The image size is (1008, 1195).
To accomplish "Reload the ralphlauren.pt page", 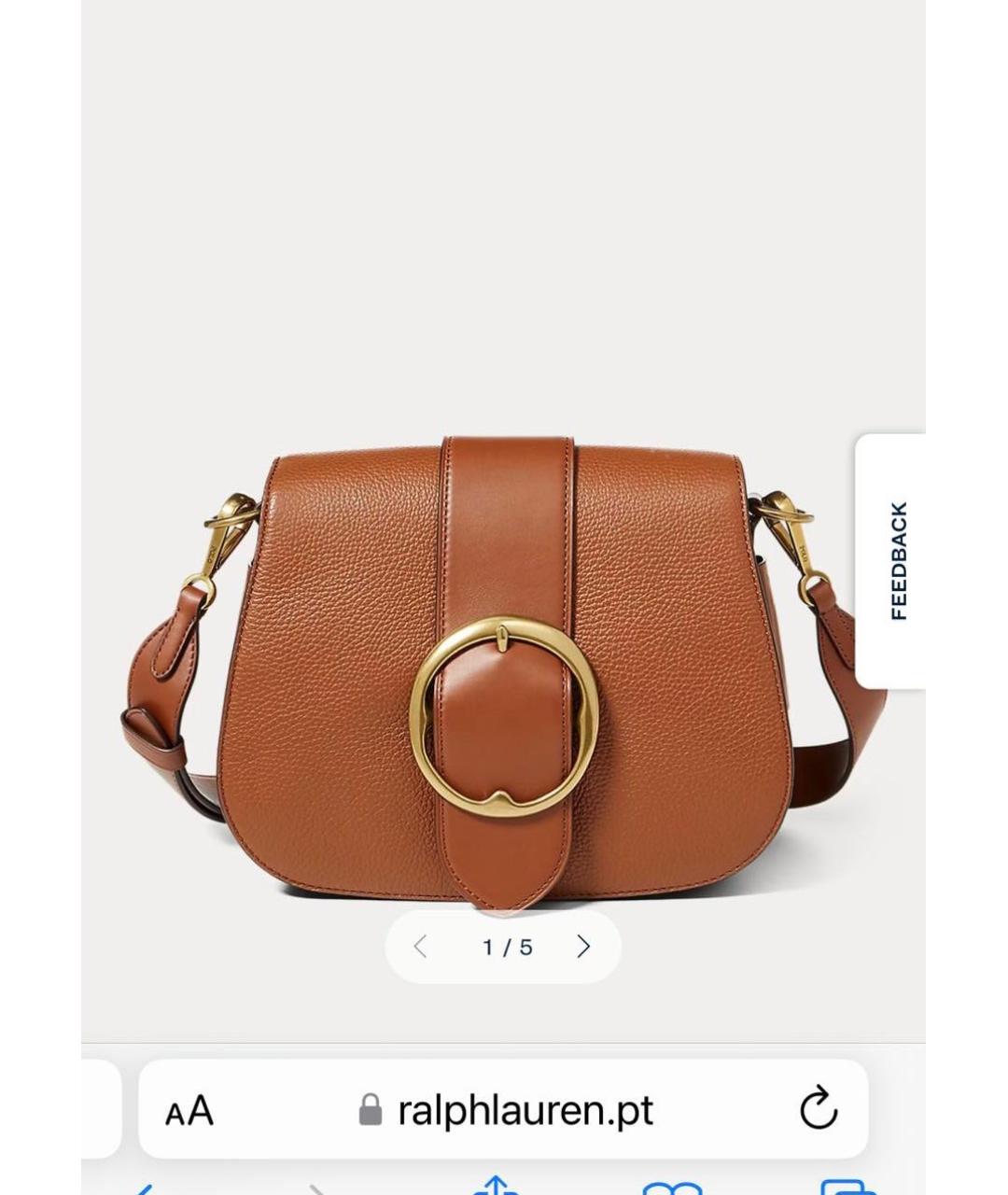I will click(x=818, y=1109).
